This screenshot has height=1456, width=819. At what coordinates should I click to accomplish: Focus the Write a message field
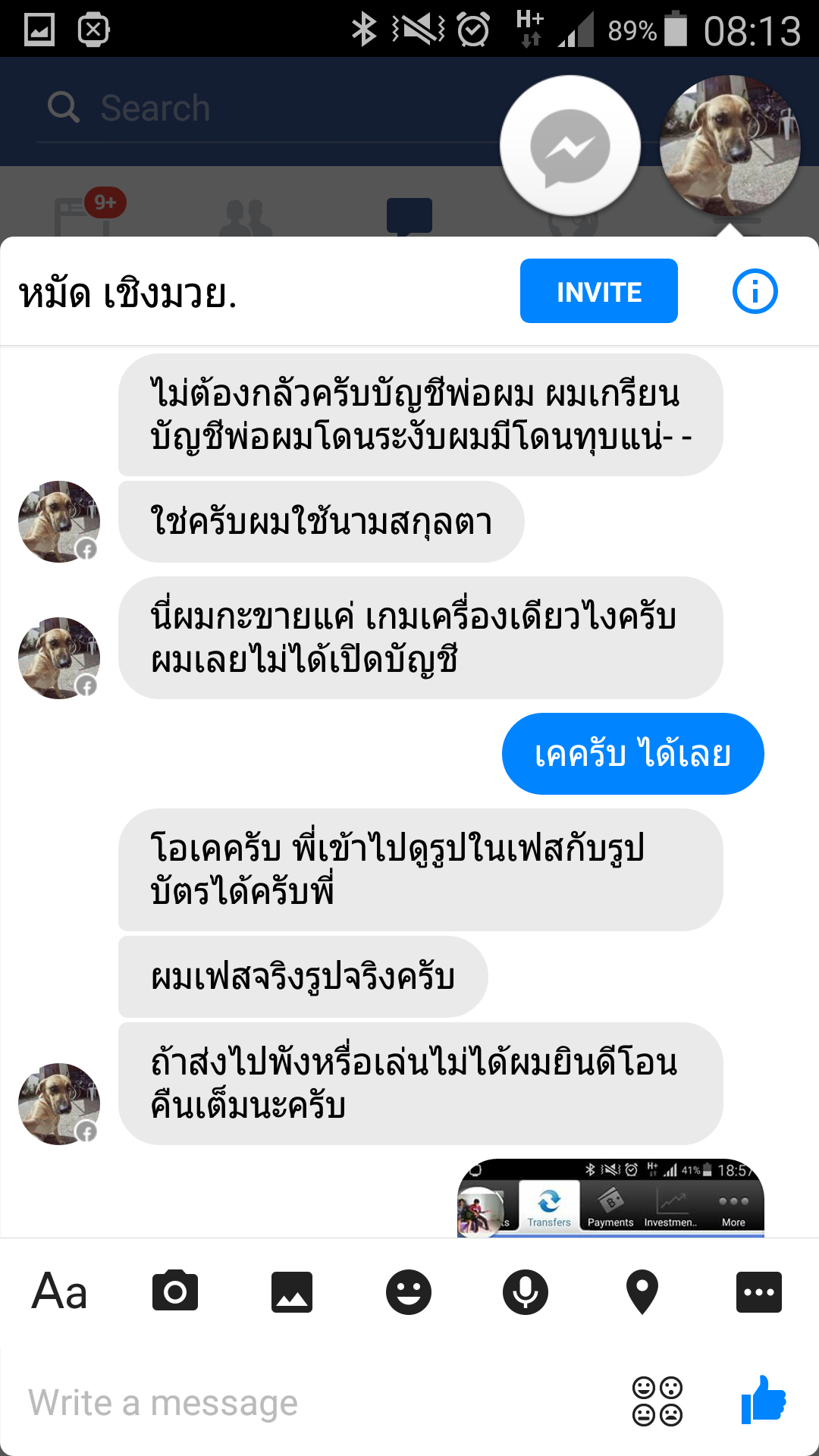pos(303,1402)
